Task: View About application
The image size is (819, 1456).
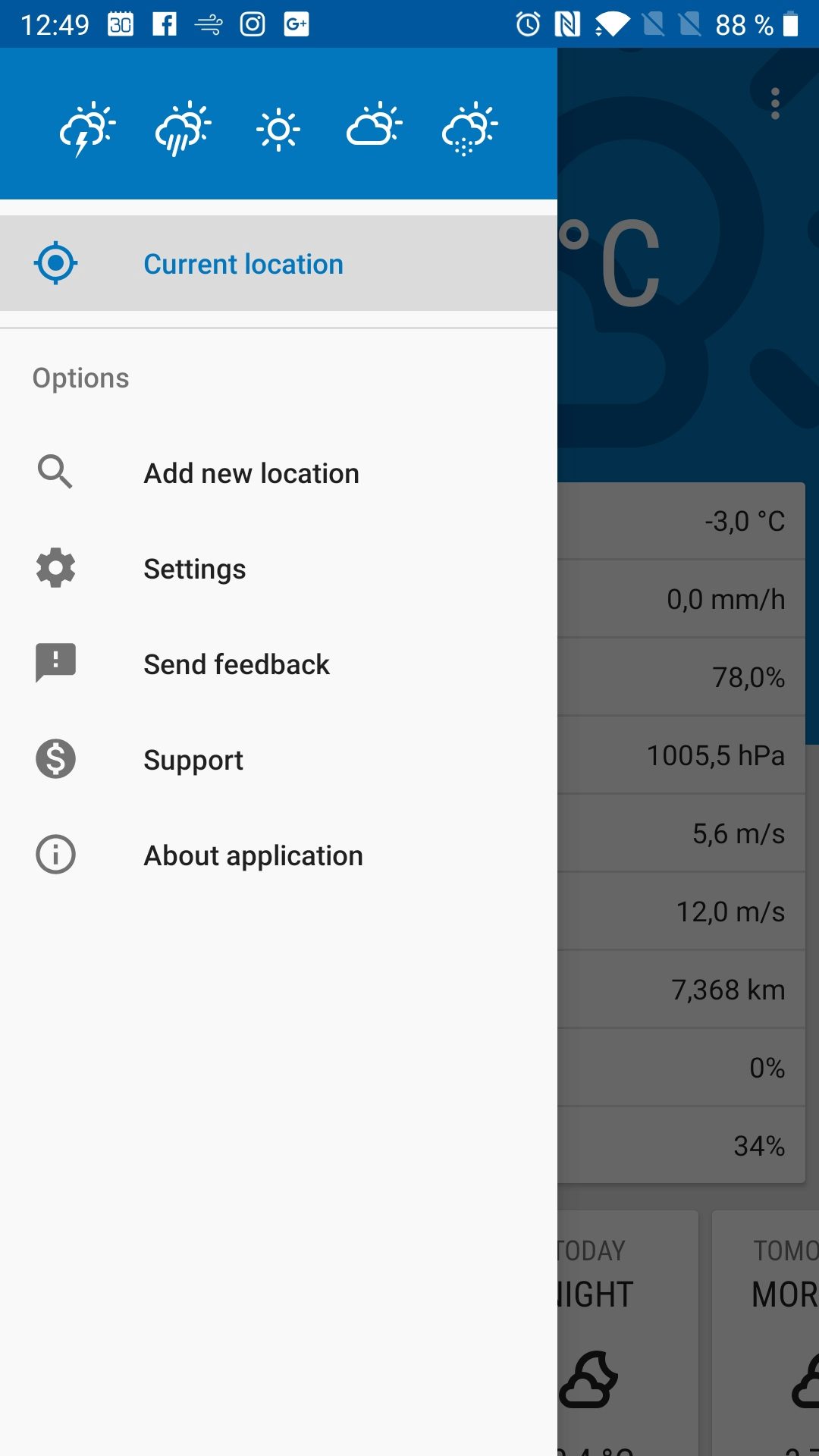Action: (x=278, y=855)
